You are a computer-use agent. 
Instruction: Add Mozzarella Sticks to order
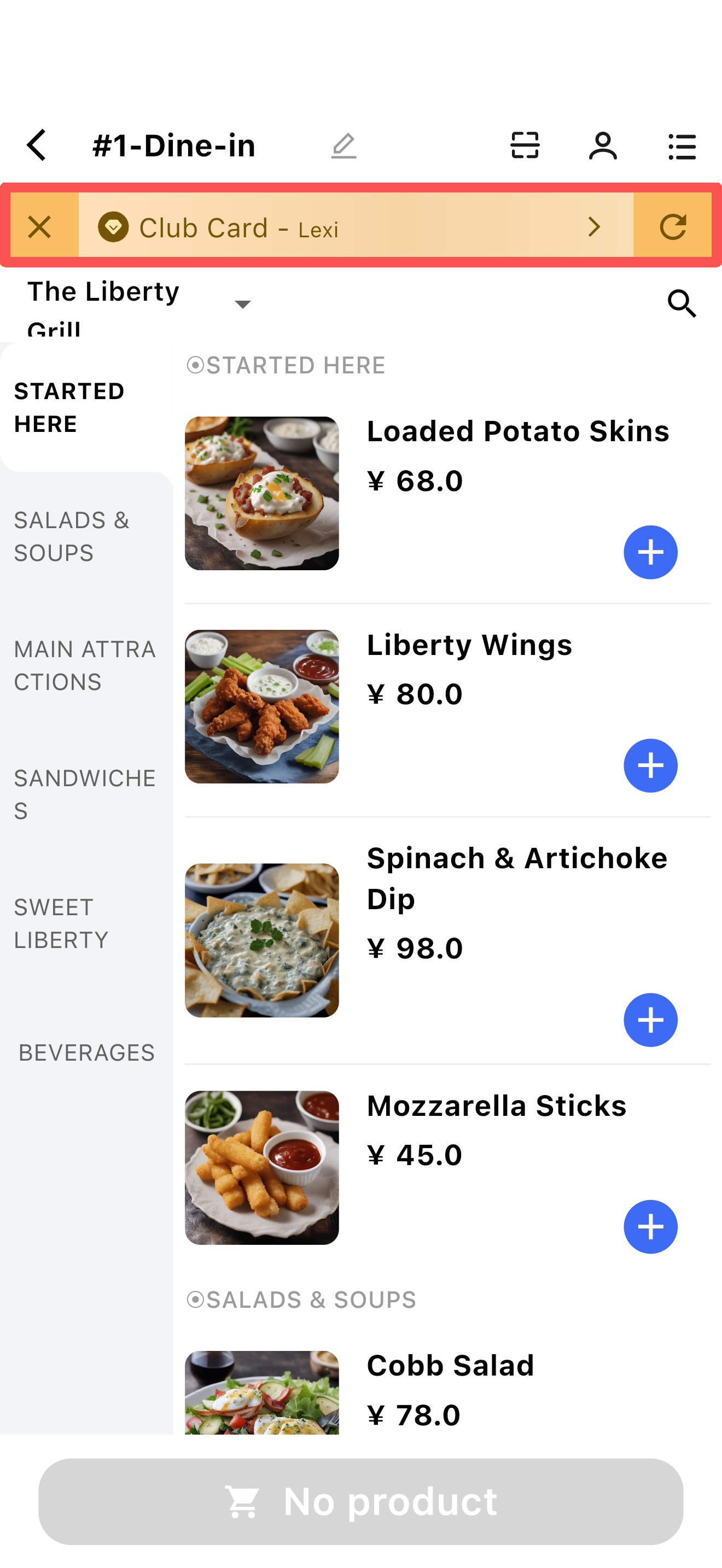650,1226
